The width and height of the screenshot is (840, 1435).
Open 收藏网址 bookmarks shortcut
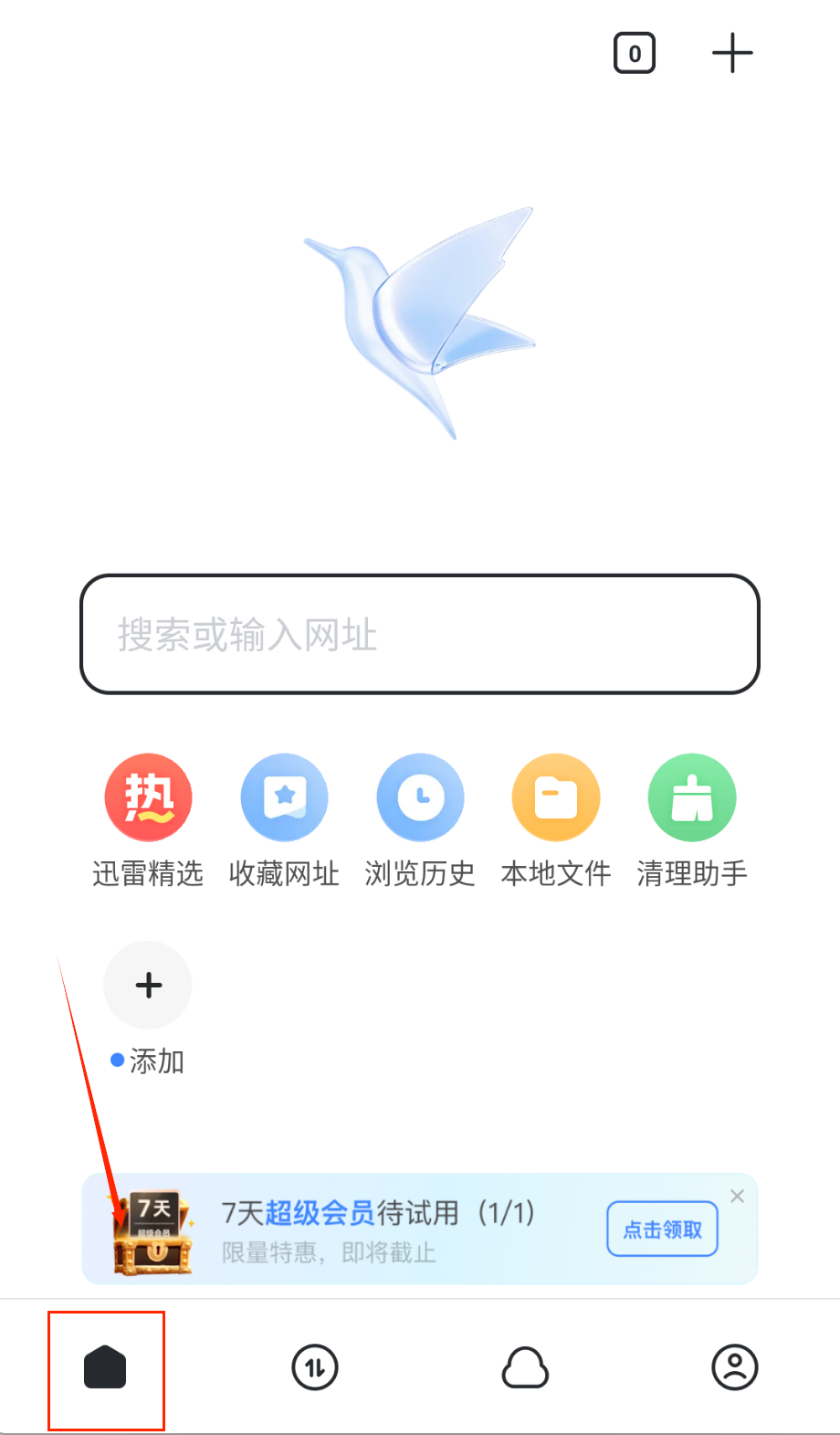pos(284,797)
